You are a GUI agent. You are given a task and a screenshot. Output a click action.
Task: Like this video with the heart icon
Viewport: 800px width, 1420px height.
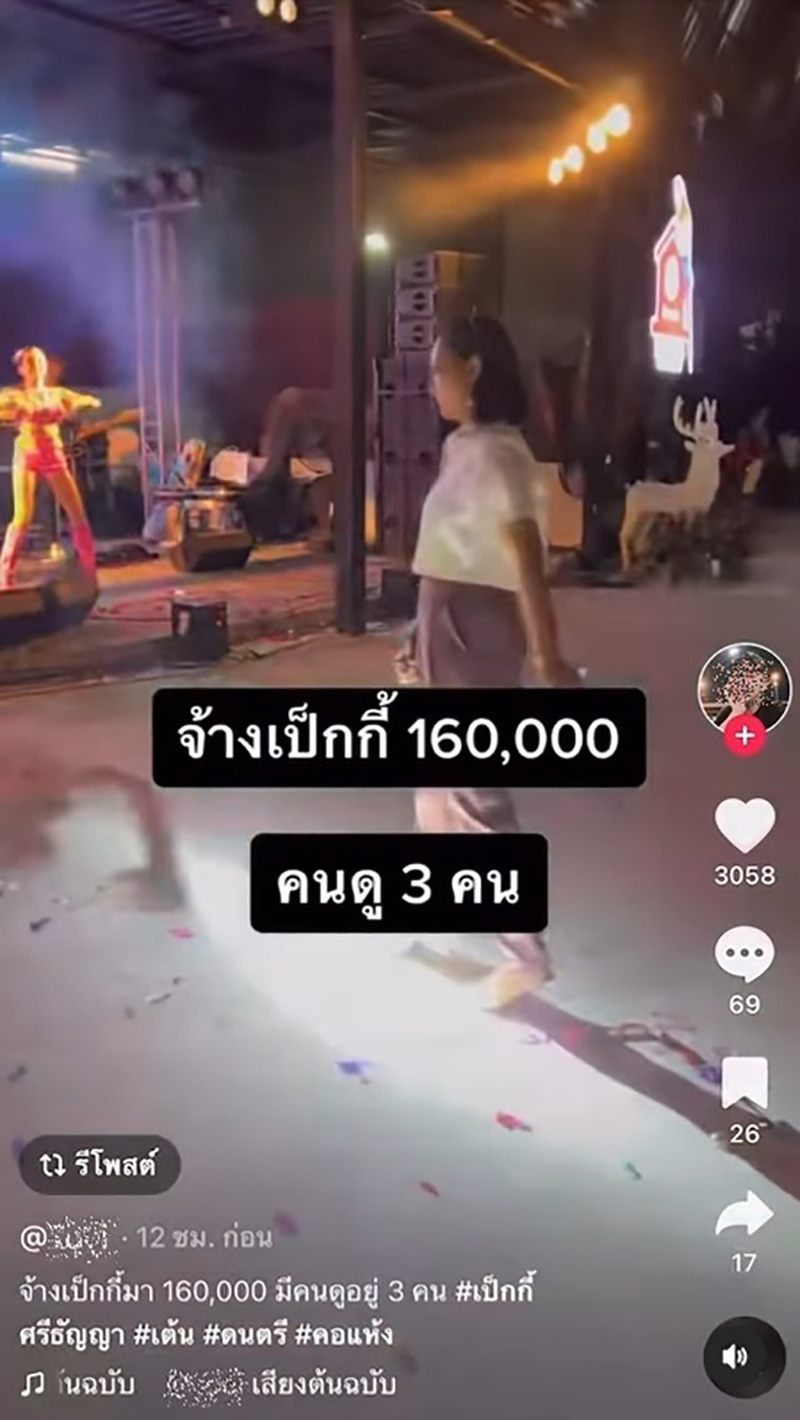744,826
